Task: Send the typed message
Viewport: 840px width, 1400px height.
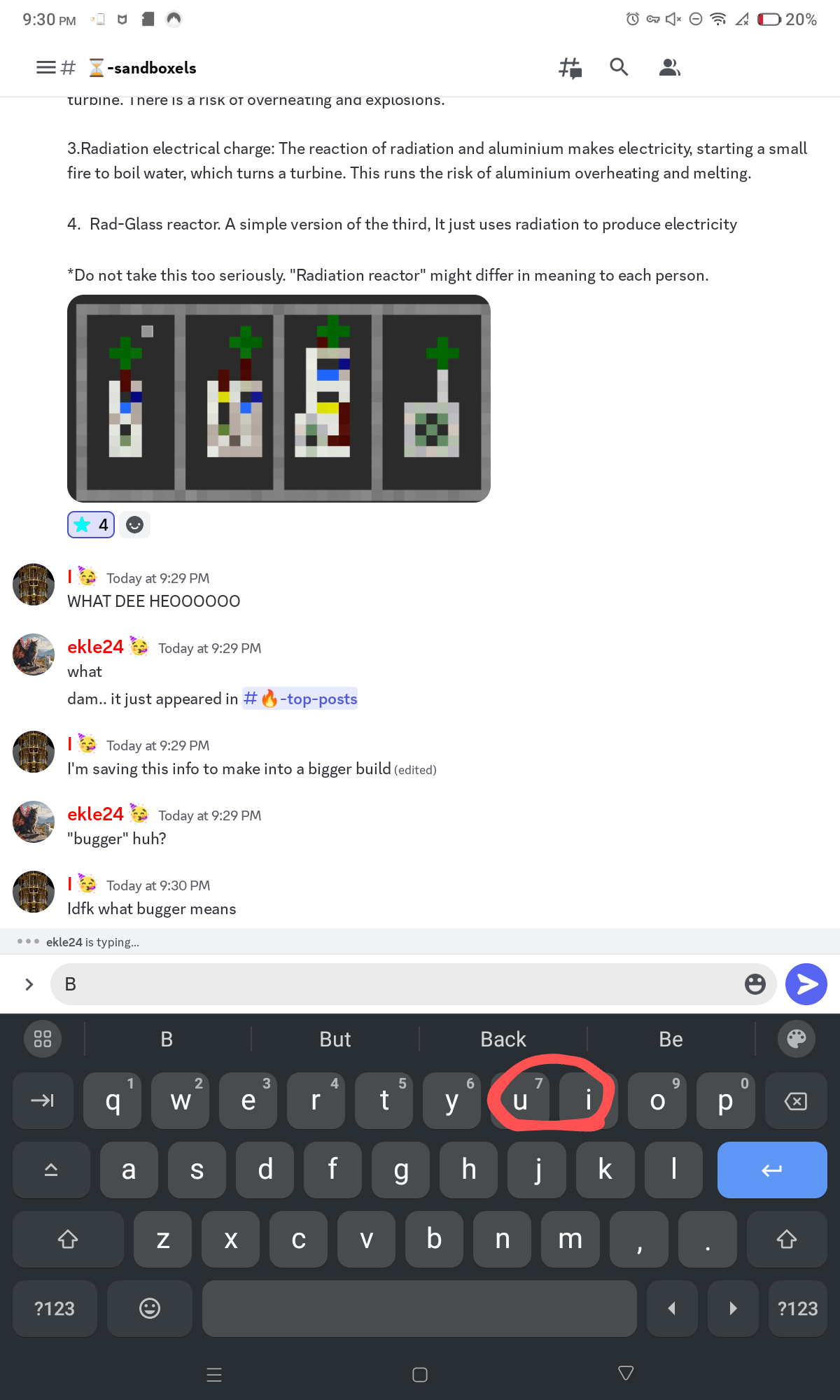Action: click(806, 984)
